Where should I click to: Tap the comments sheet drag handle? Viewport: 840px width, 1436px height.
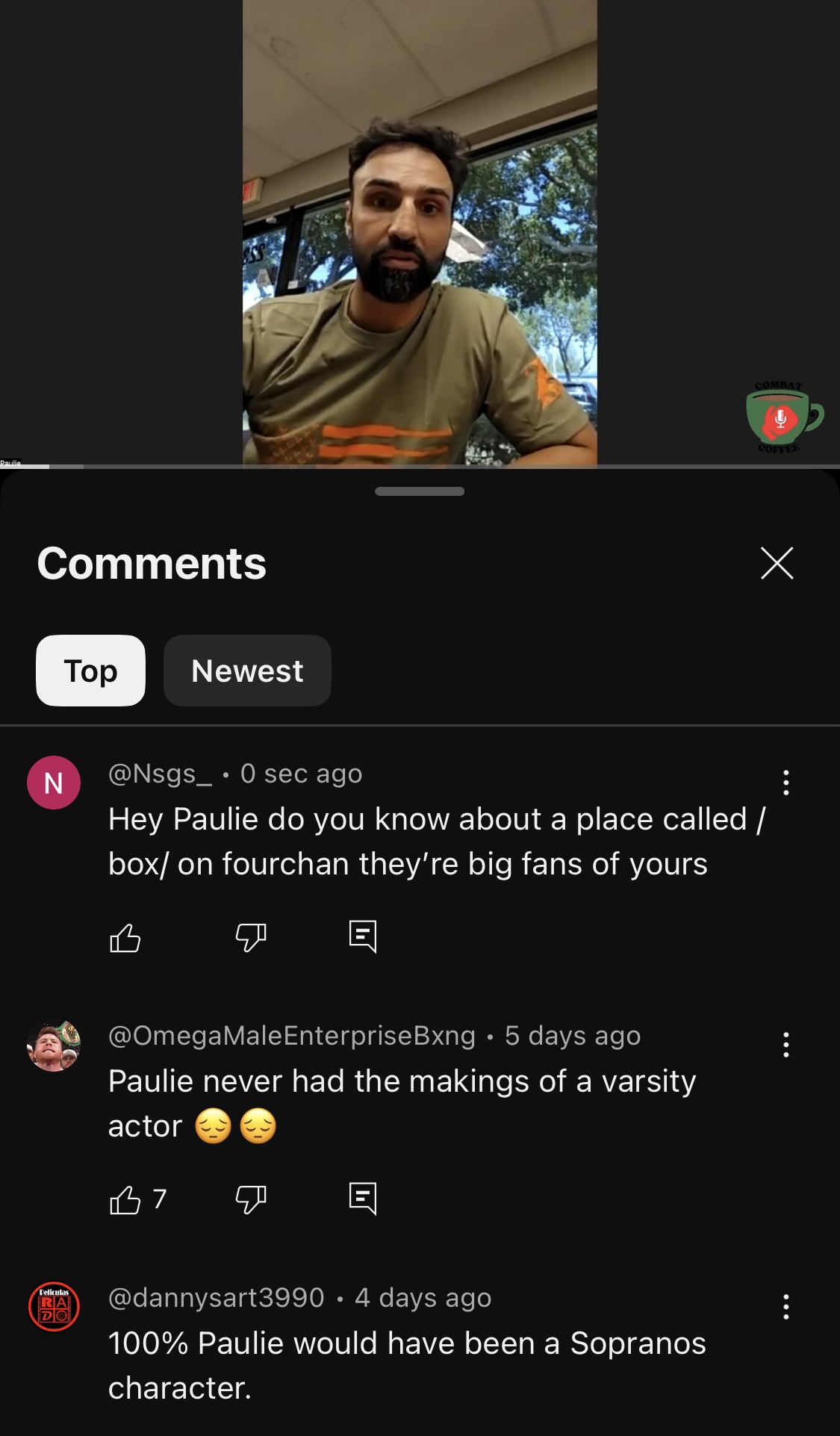point(420,491)
